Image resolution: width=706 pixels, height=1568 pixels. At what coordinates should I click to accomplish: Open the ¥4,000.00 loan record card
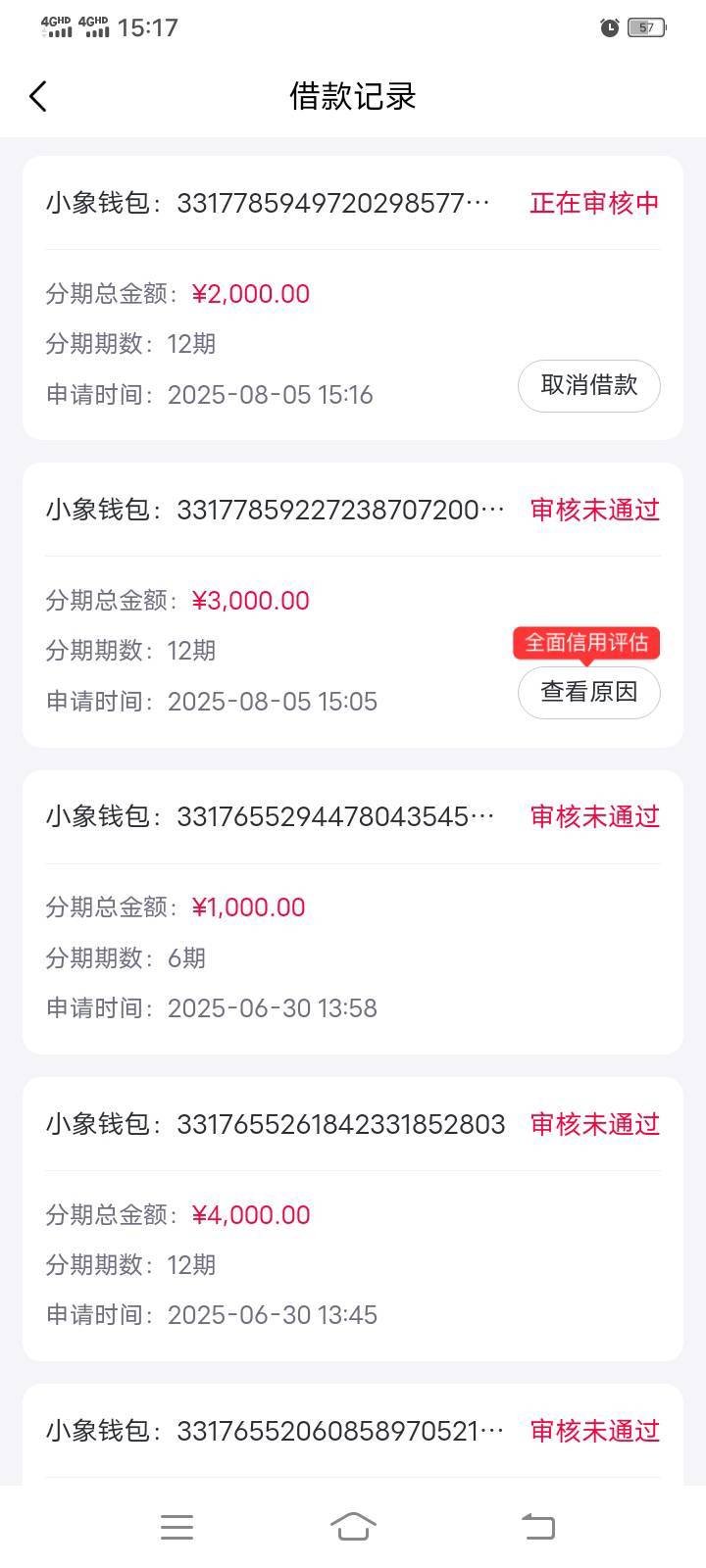[x=353, y=1219]
